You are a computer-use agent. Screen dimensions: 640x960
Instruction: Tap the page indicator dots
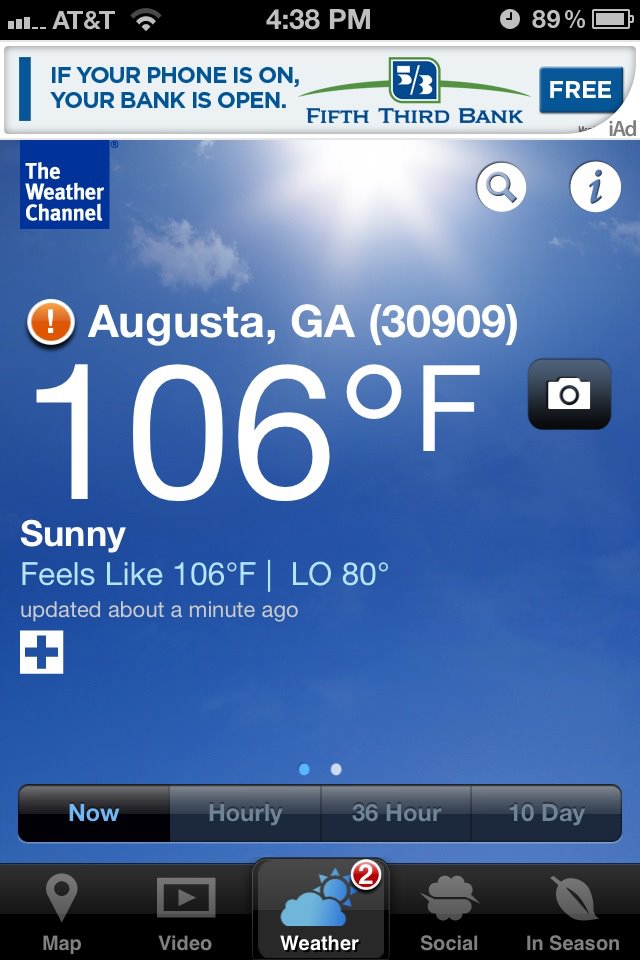pyautogui.click(x=320, y=769)
